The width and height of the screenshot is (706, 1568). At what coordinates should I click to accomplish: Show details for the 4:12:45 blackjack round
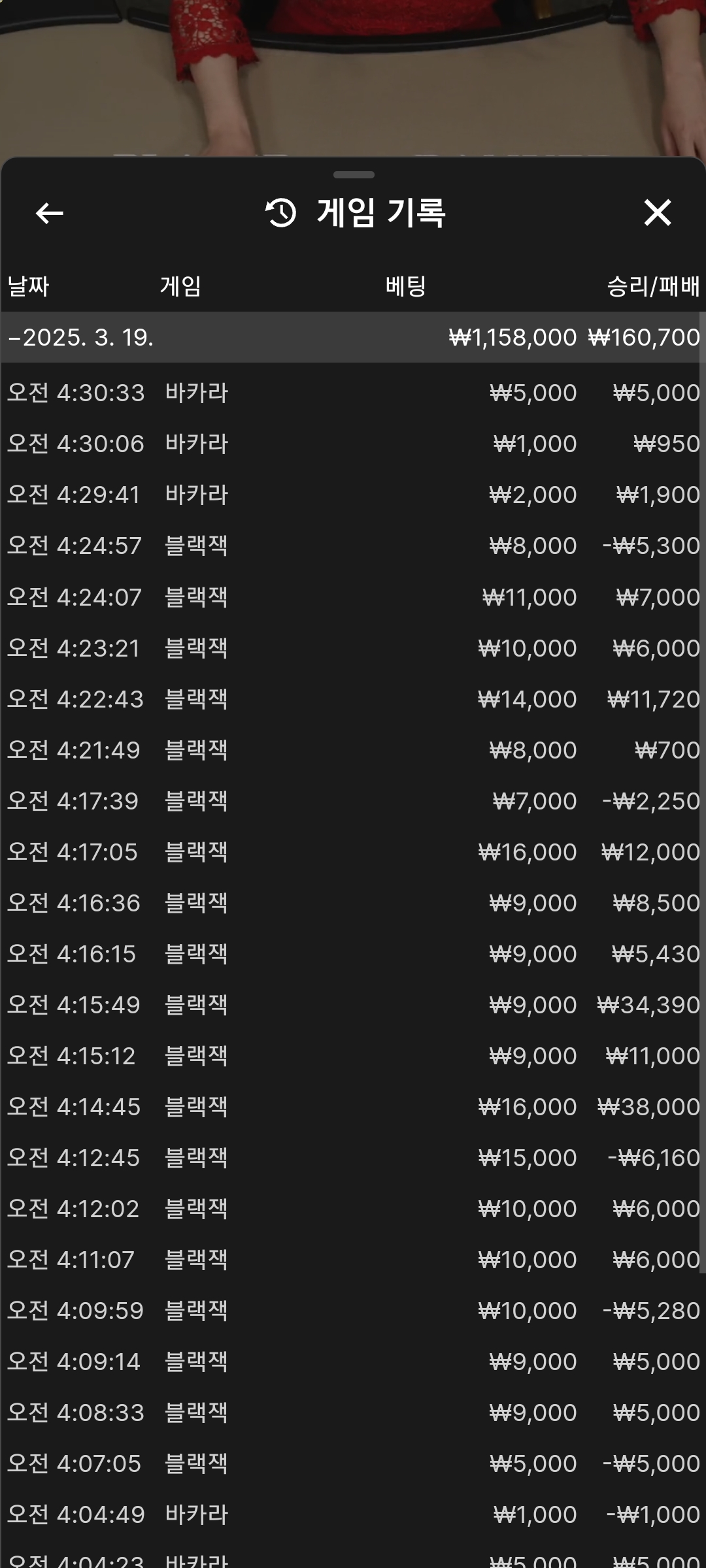[353, 1158]
